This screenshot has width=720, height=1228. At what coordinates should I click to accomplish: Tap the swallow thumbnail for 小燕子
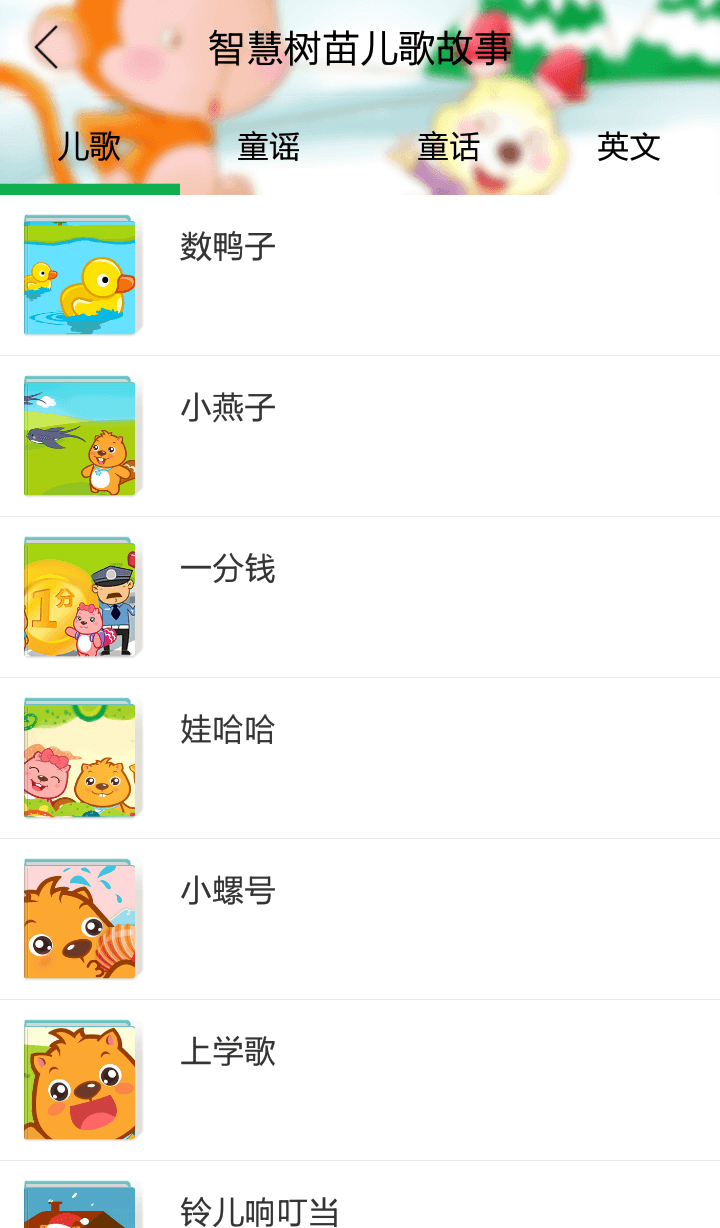pyautogui.click(x=79, y=436)
